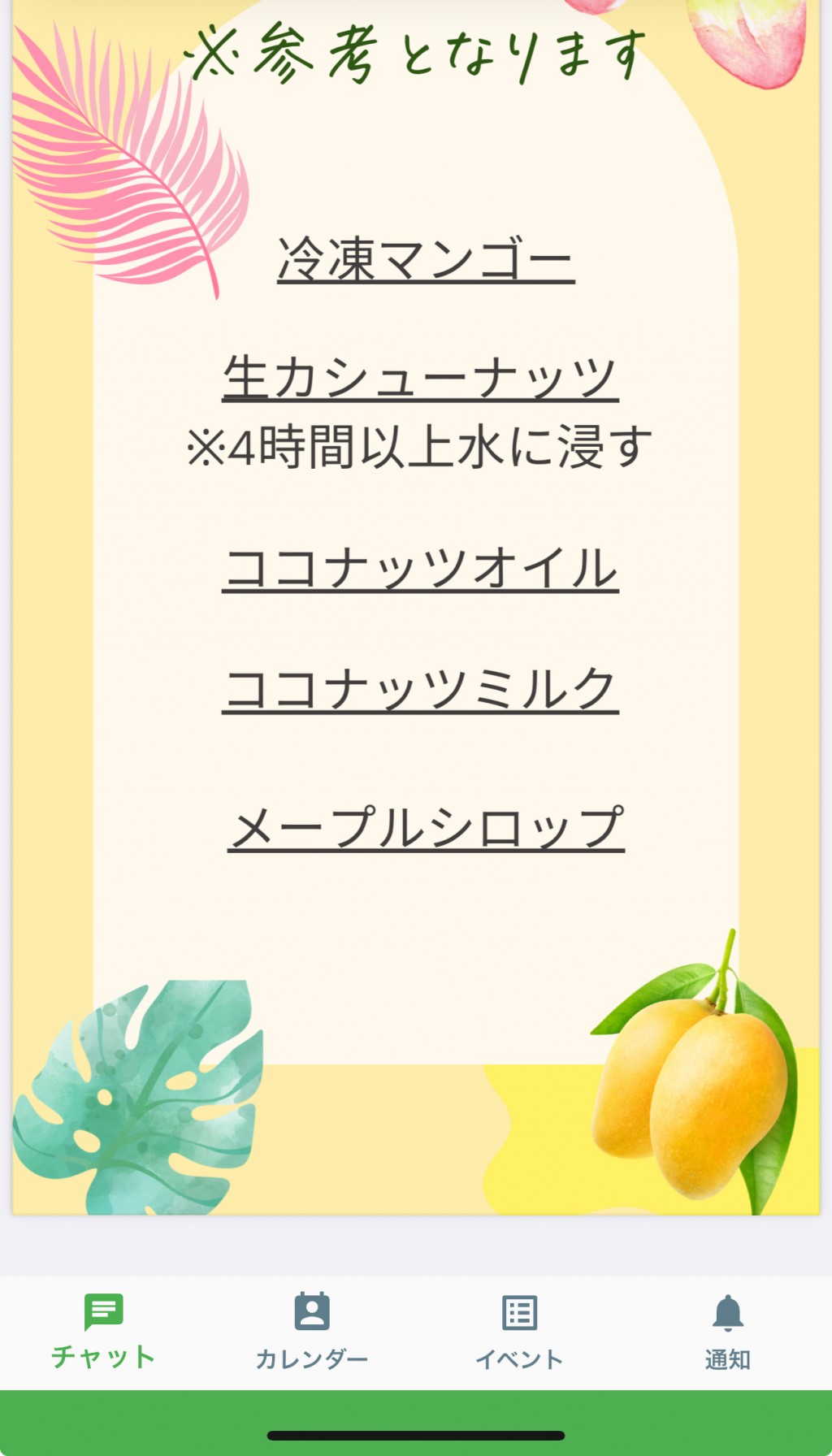This screenshot has height=1456, width=832.
Task: Open the カレンダー tab
Action: click(x=311, y=1332)
